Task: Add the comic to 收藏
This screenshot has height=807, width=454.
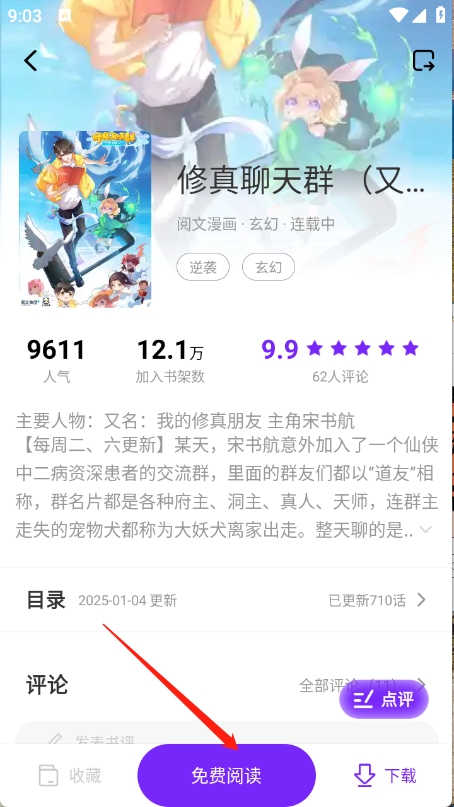Action: pyautogui.click(x=70, y=776)
